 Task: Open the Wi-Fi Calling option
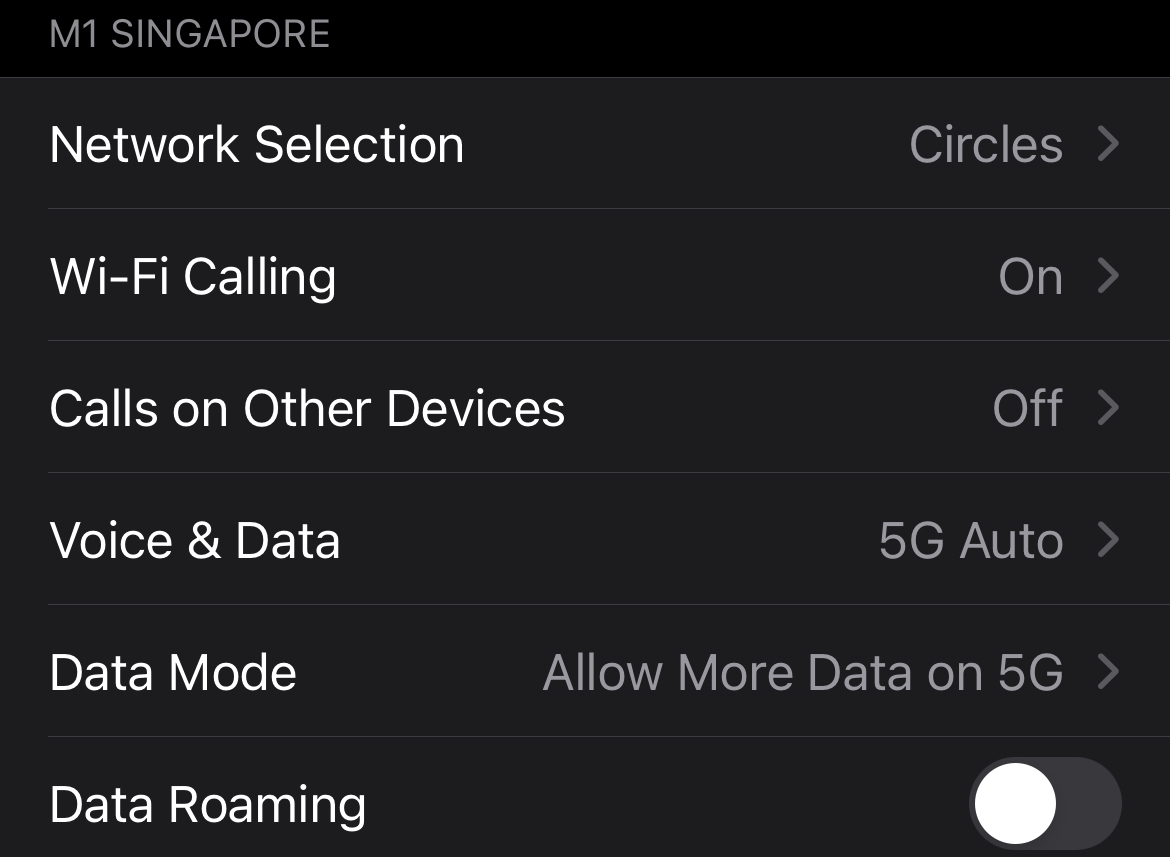click(584, 276)
